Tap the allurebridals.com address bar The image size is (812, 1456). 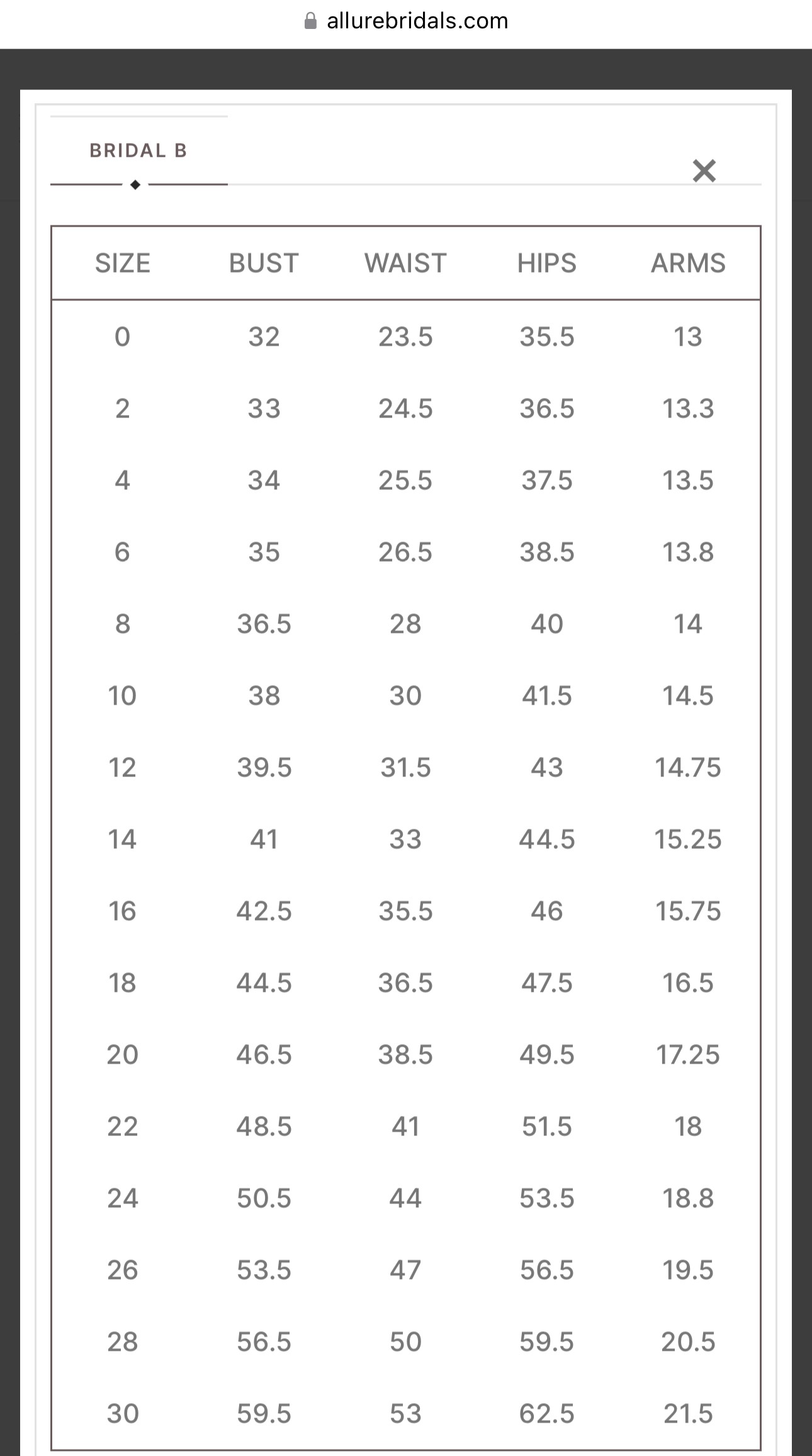point(406,21)
